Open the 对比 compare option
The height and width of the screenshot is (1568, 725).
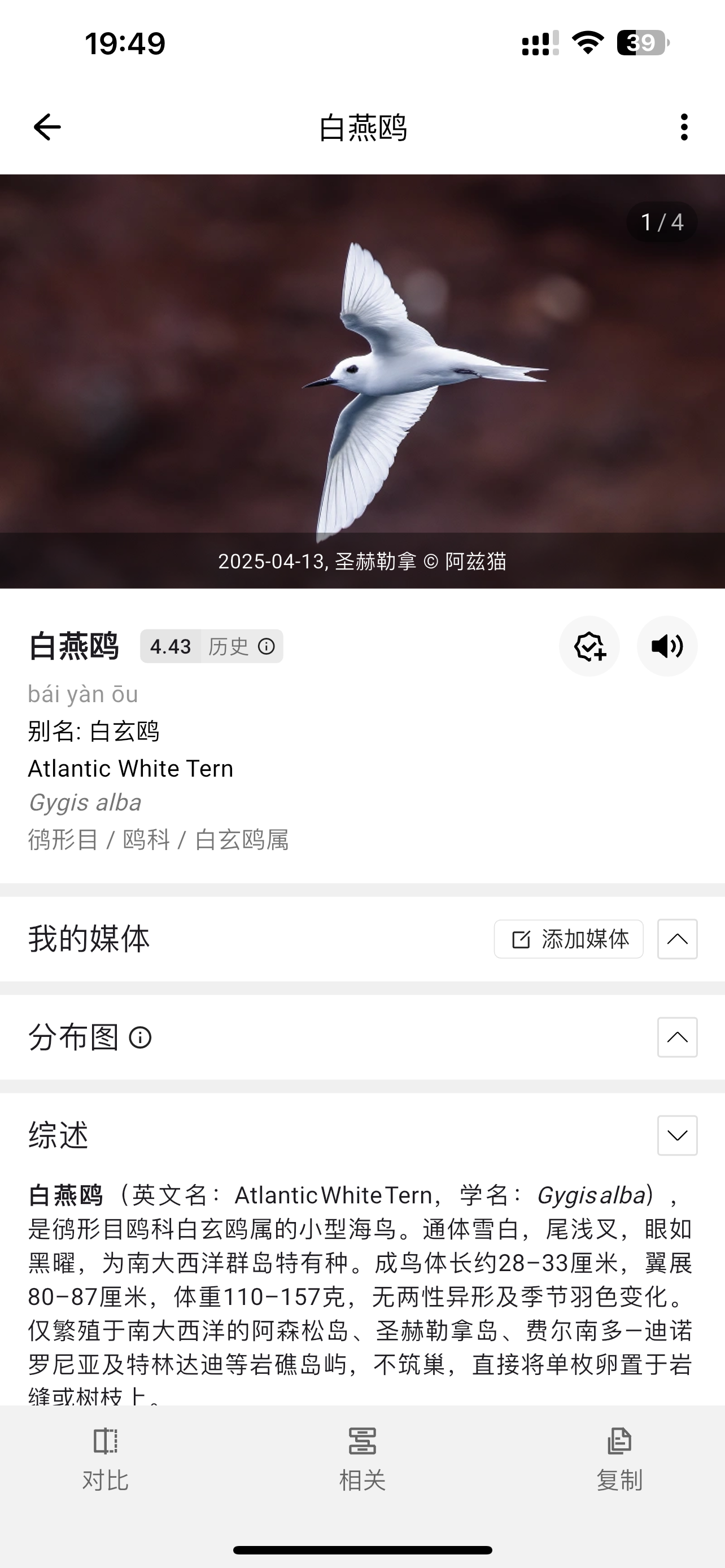(106, 1460)
